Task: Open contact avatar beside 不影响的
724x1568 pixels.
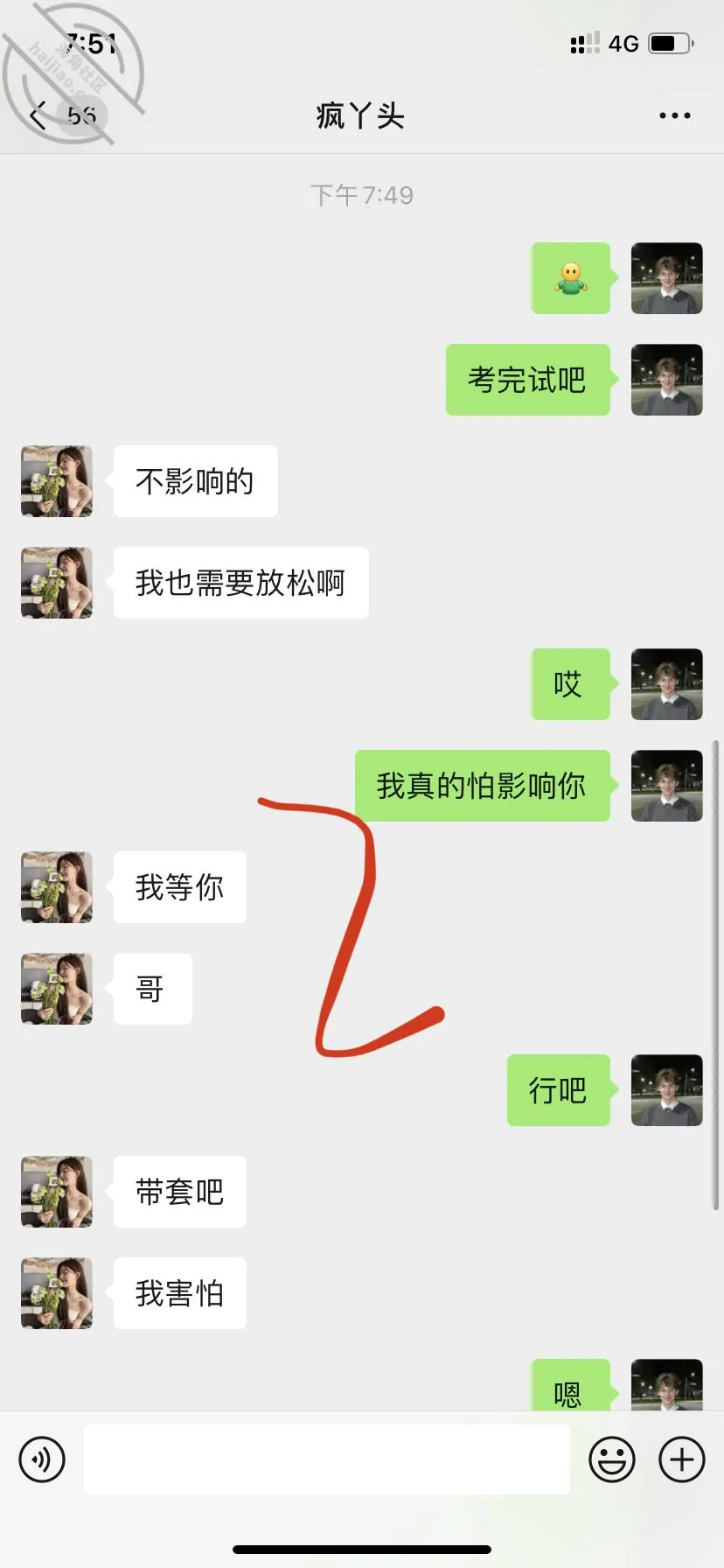Action: tap(57, 481)
